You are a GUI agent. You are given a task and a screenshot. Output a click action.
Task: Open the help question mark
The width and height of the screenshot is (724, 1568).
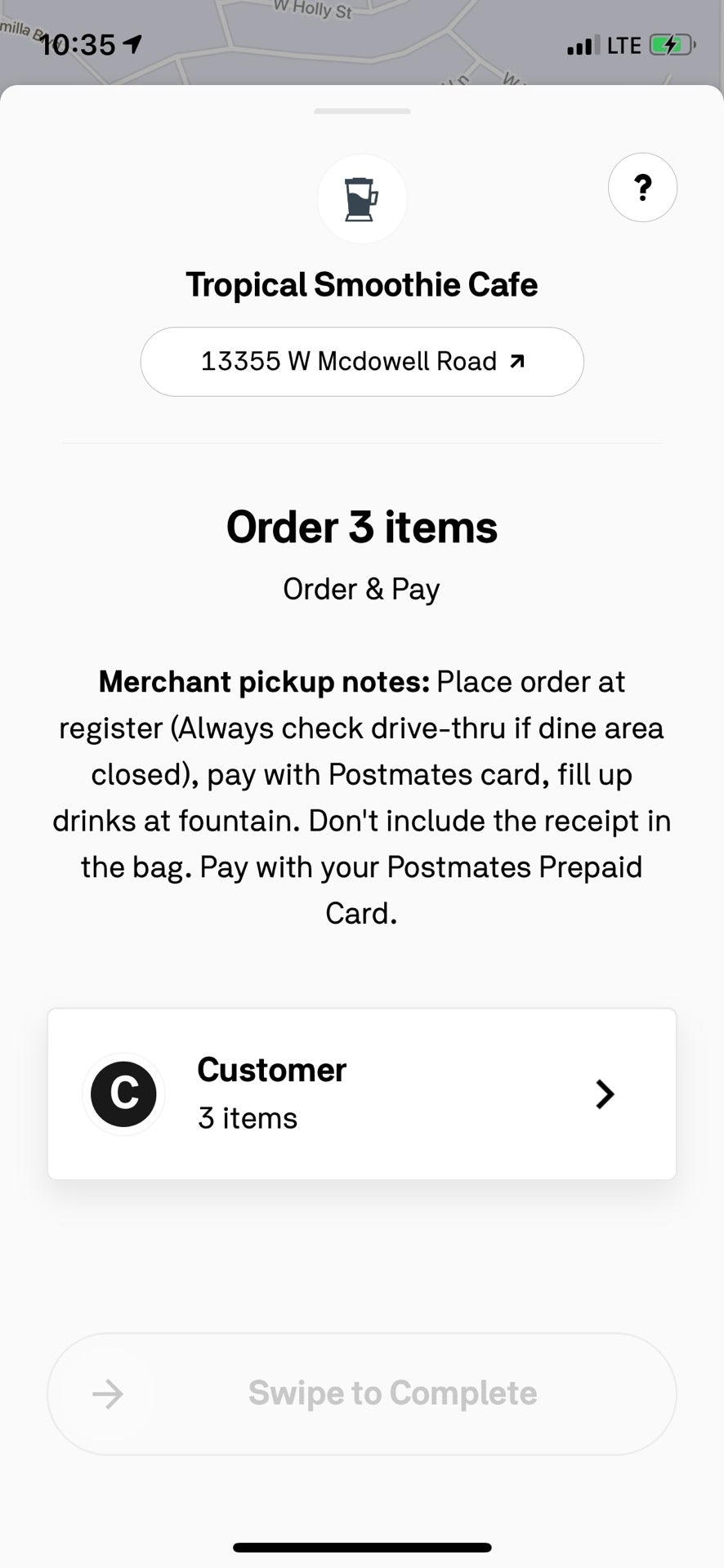coord(642,188)
